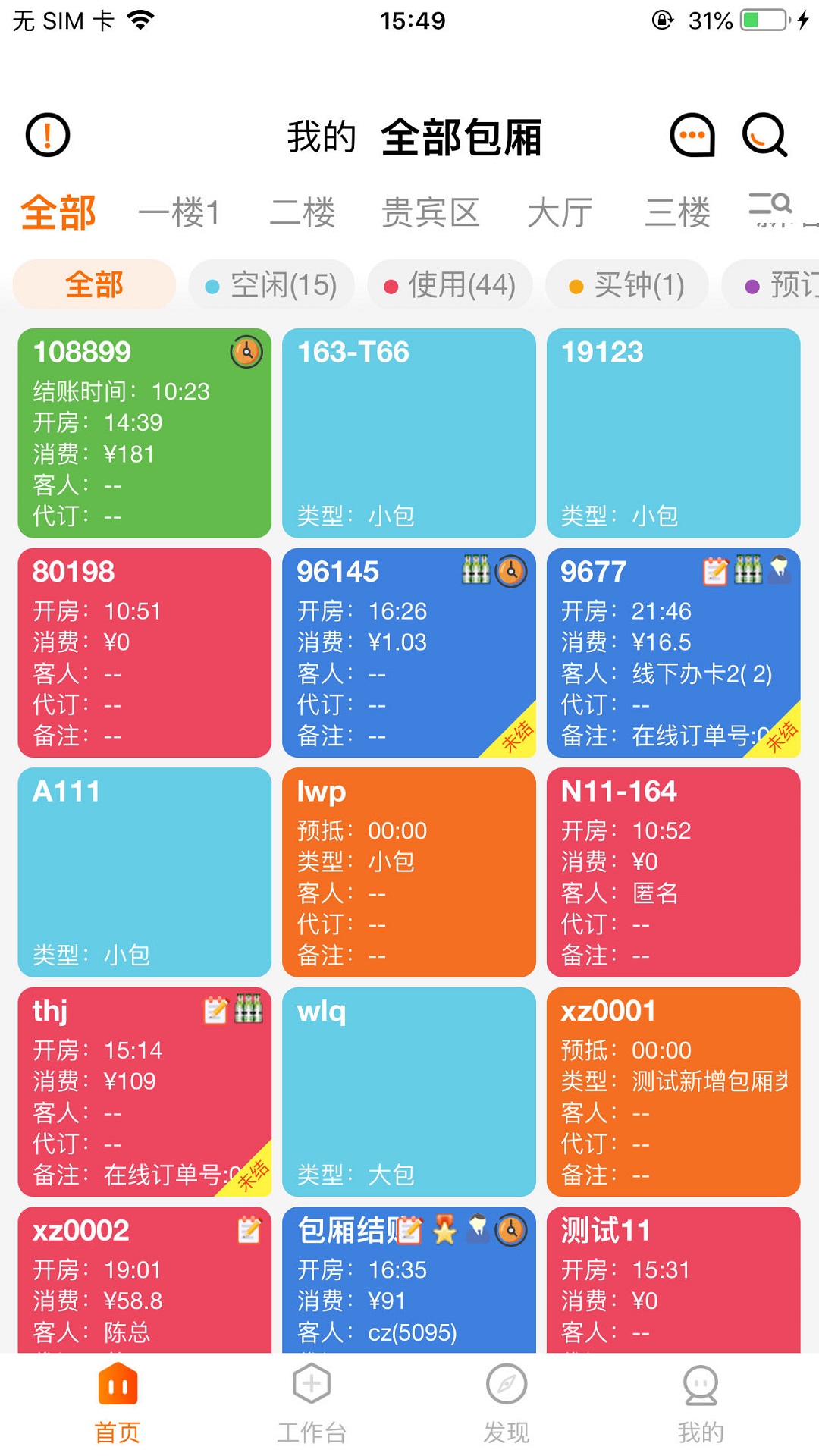The height and width of the screenshot is (1456, 819).
Task: Tap the search magnifier icon
Action: pos(764,136)
